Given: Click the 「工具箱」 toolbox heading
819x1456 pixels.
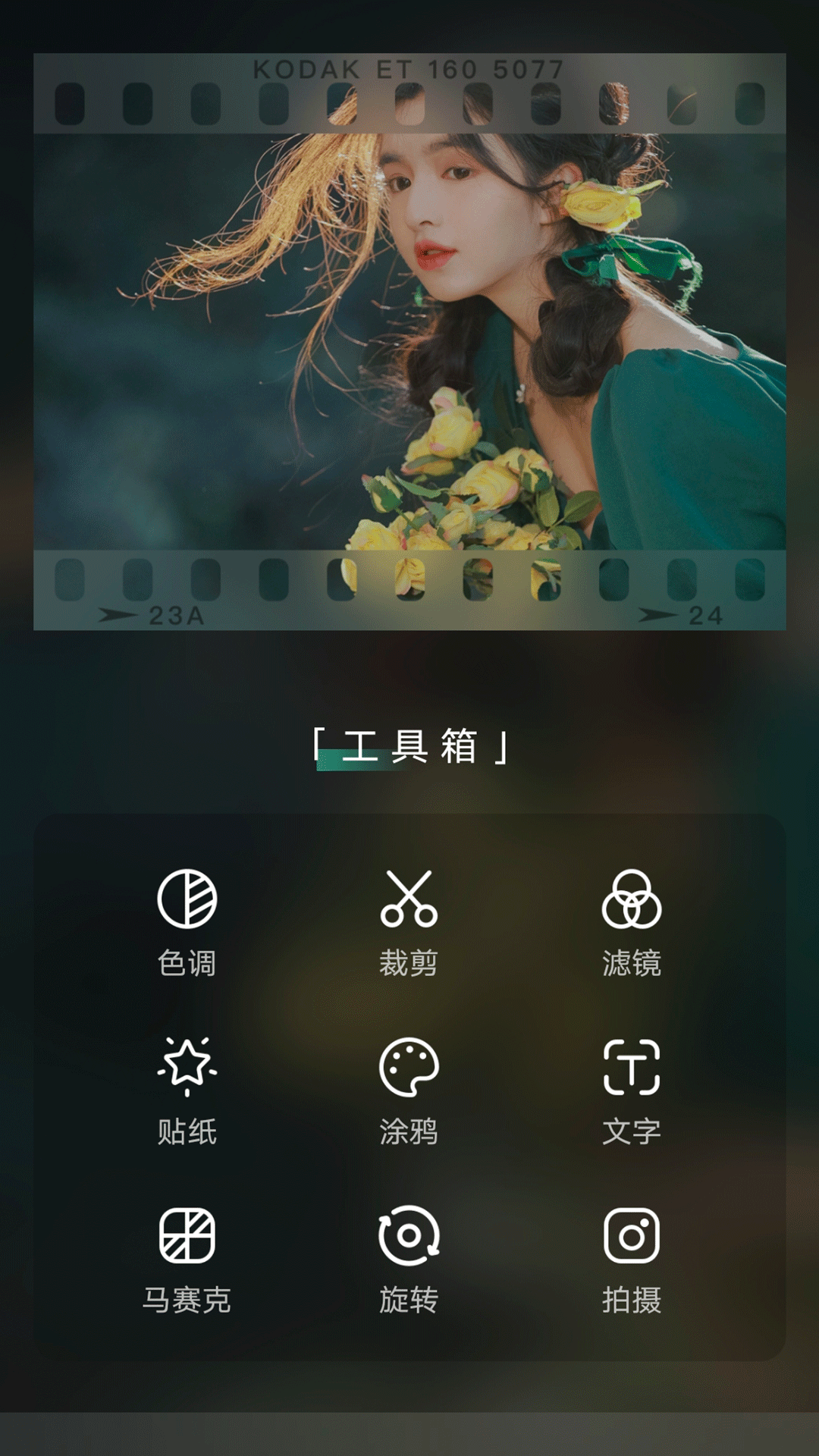Looking at the screenshot, I should 409,747.
